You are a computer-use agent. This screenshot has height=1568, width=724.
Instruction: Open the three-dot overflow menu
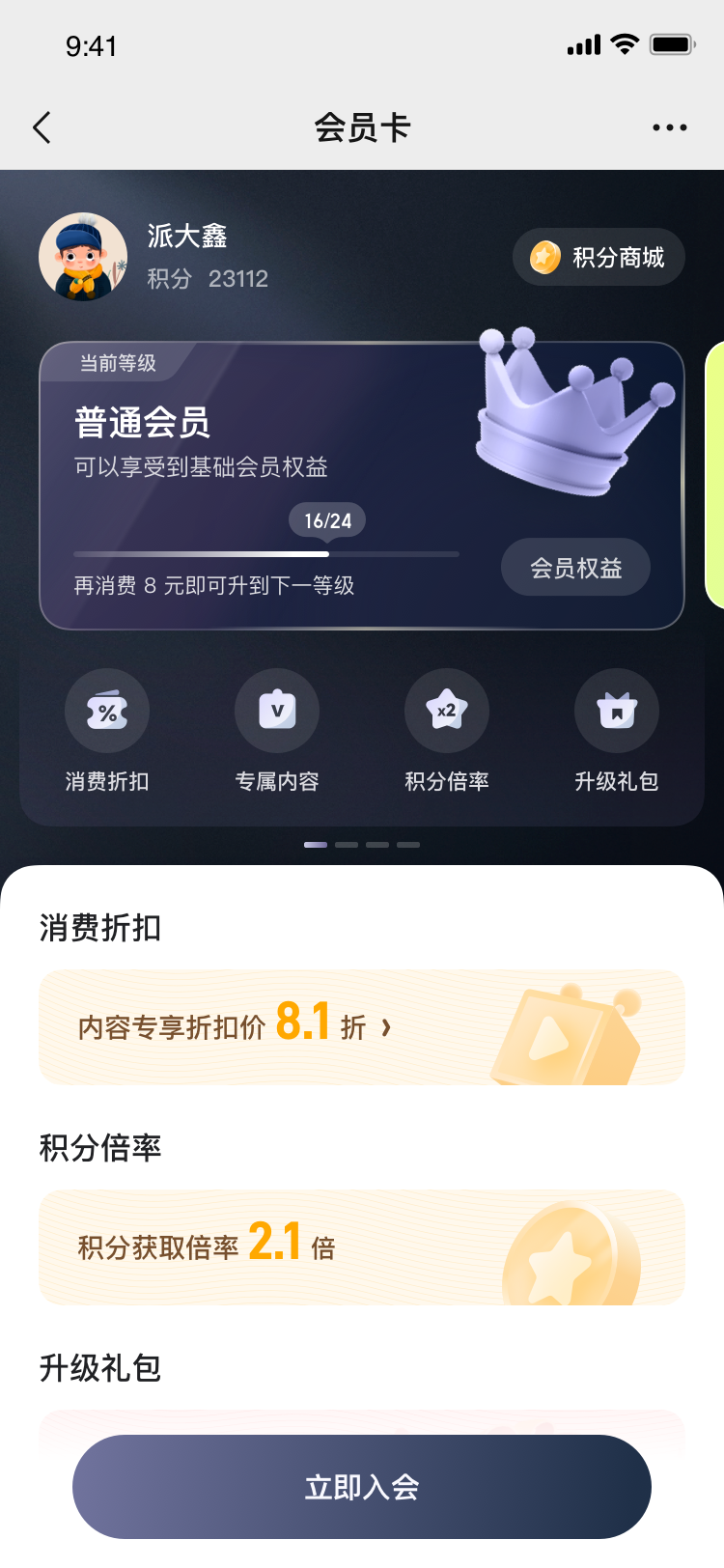669,127
